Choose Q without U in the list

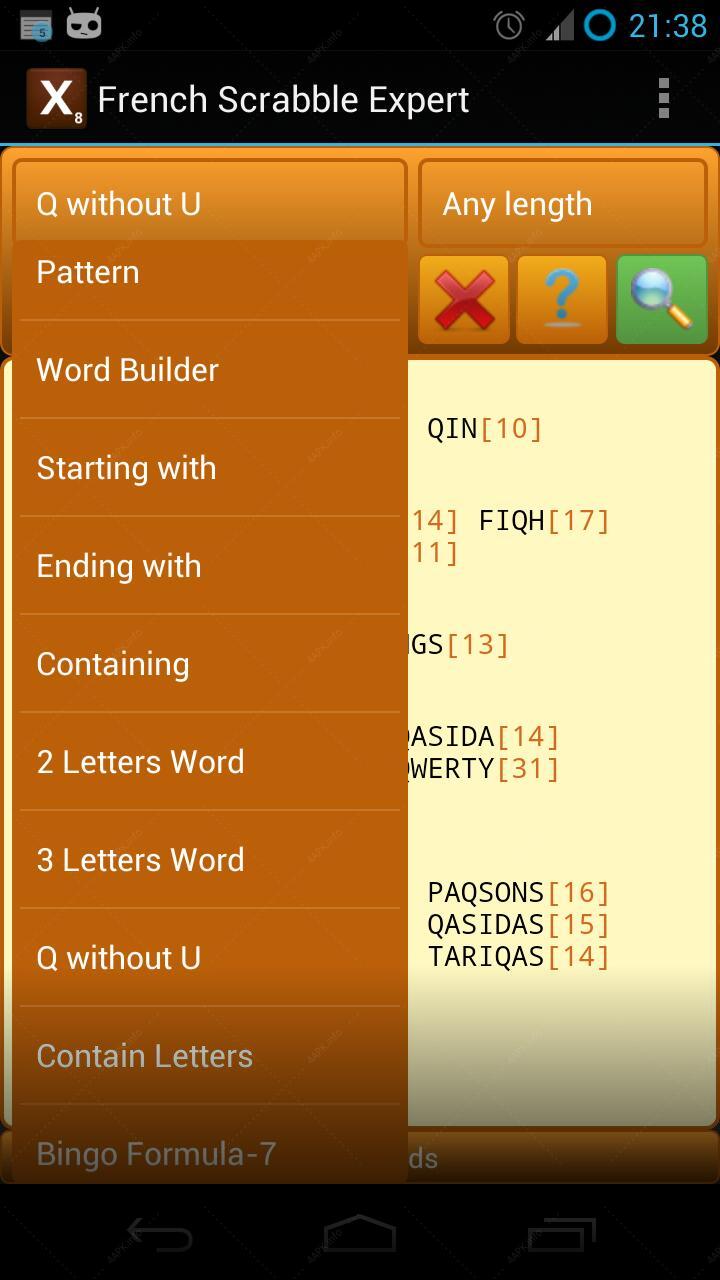[x=210, y=958]
